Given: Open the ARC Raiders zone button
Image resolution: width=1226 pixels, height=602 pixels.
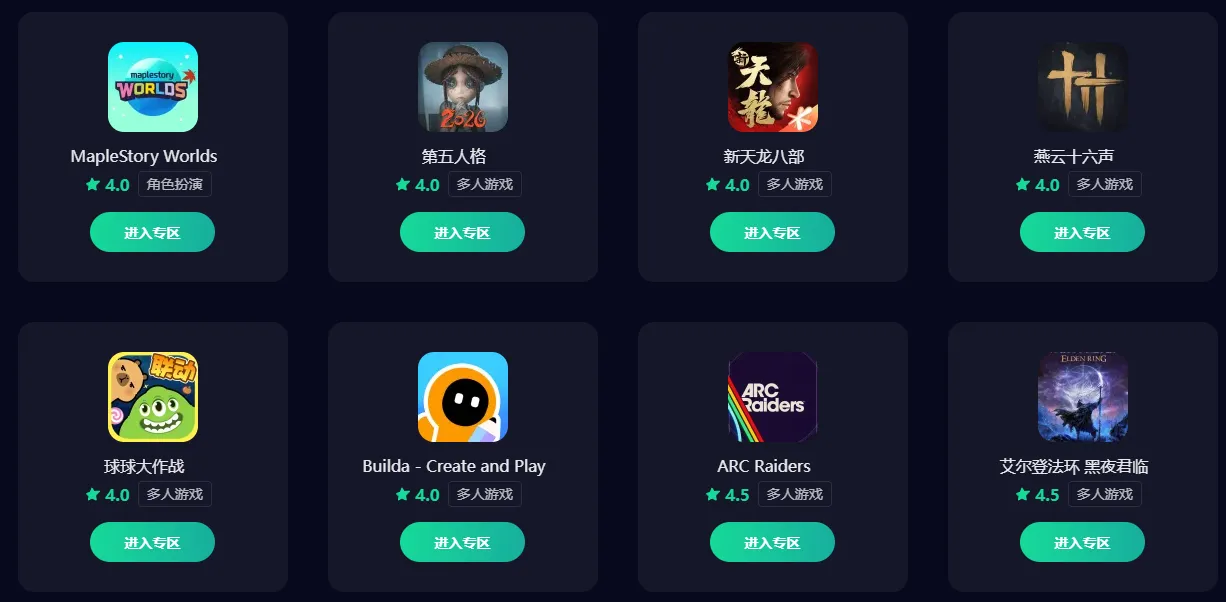Looking at the screenshot, I should pos(772,542).
